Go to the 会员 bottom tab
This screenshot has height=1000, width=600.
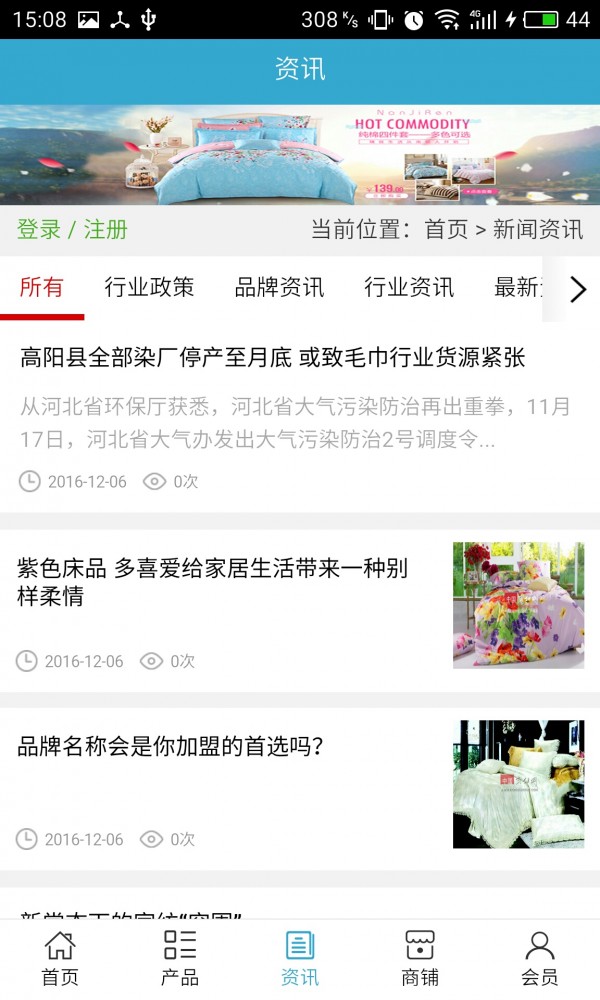coord(540,958)
